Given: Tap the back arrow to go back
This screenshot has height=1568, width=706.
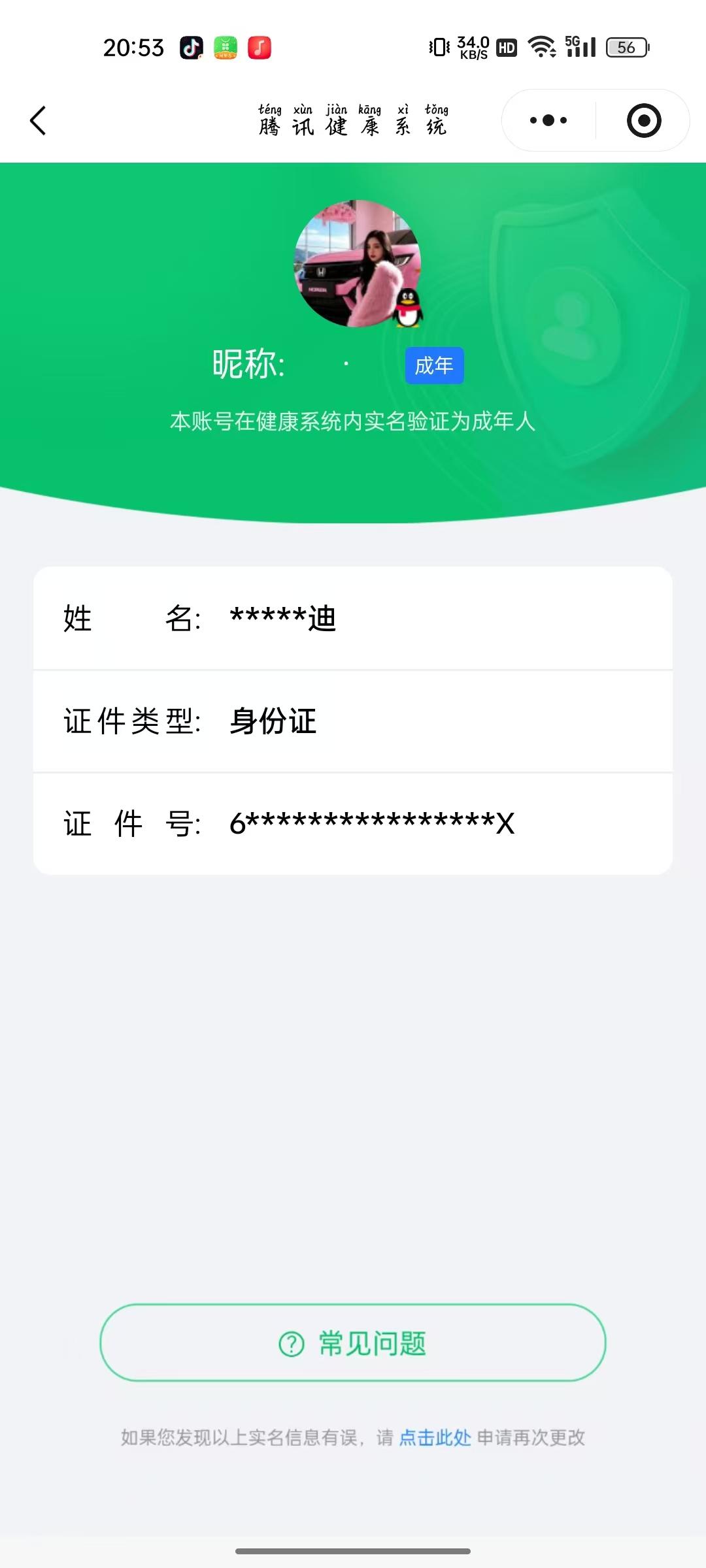Looking at the screenshot, I should (37, 120).
